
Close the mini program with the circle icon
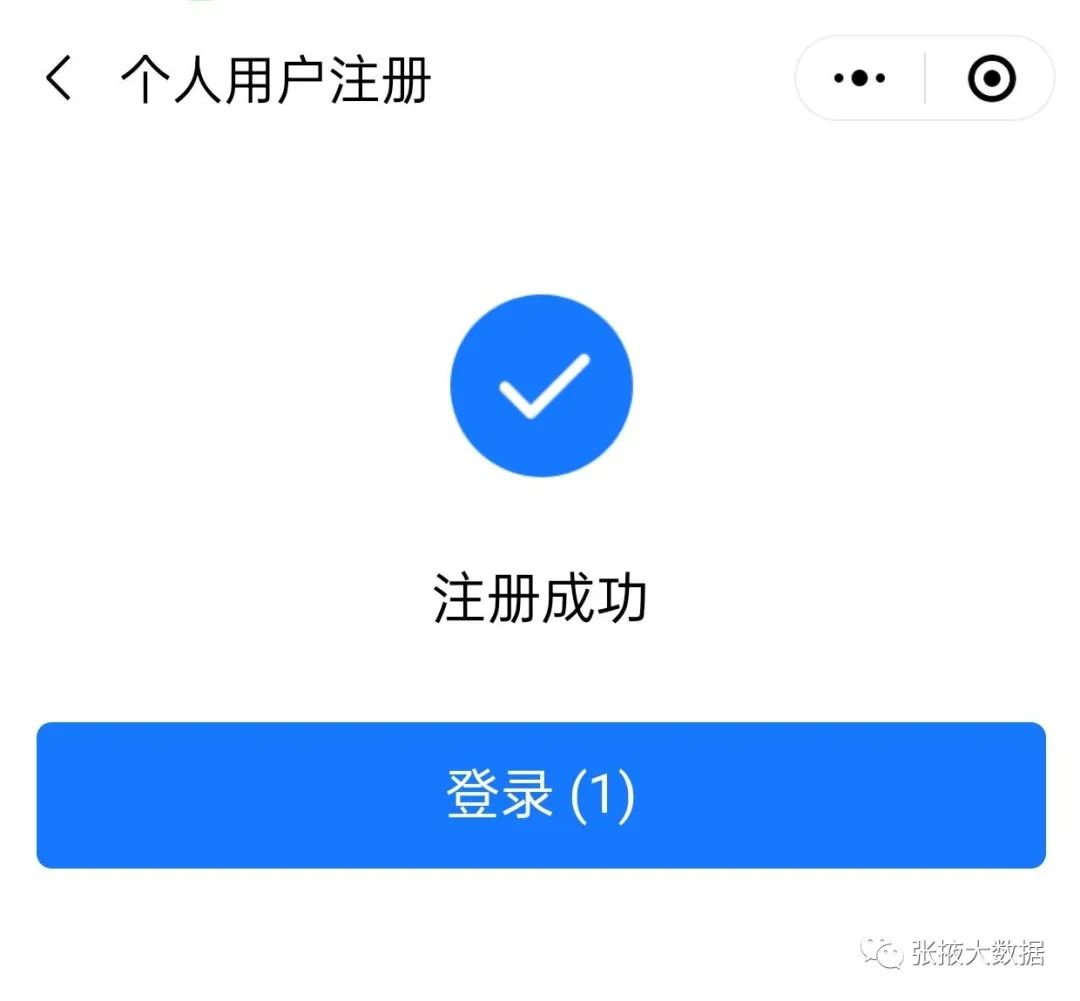tap(991, 79)
